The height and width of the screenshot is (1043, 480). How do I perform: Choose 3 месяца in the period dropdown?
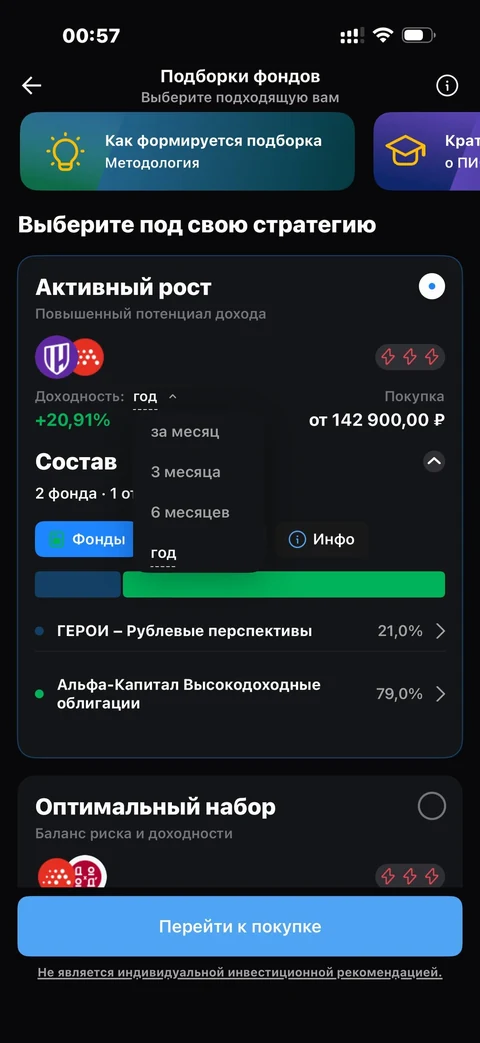coord(185,472)
